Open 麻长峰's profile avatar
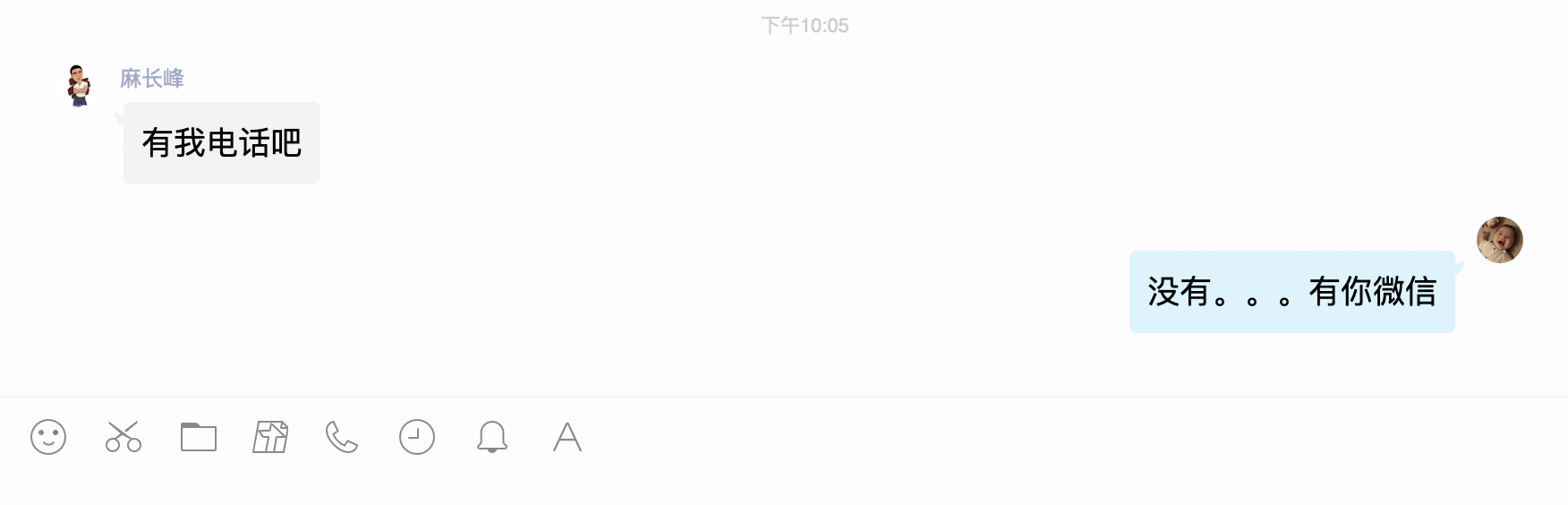Viewport: 1568px width, 505px height. [79, 86]
